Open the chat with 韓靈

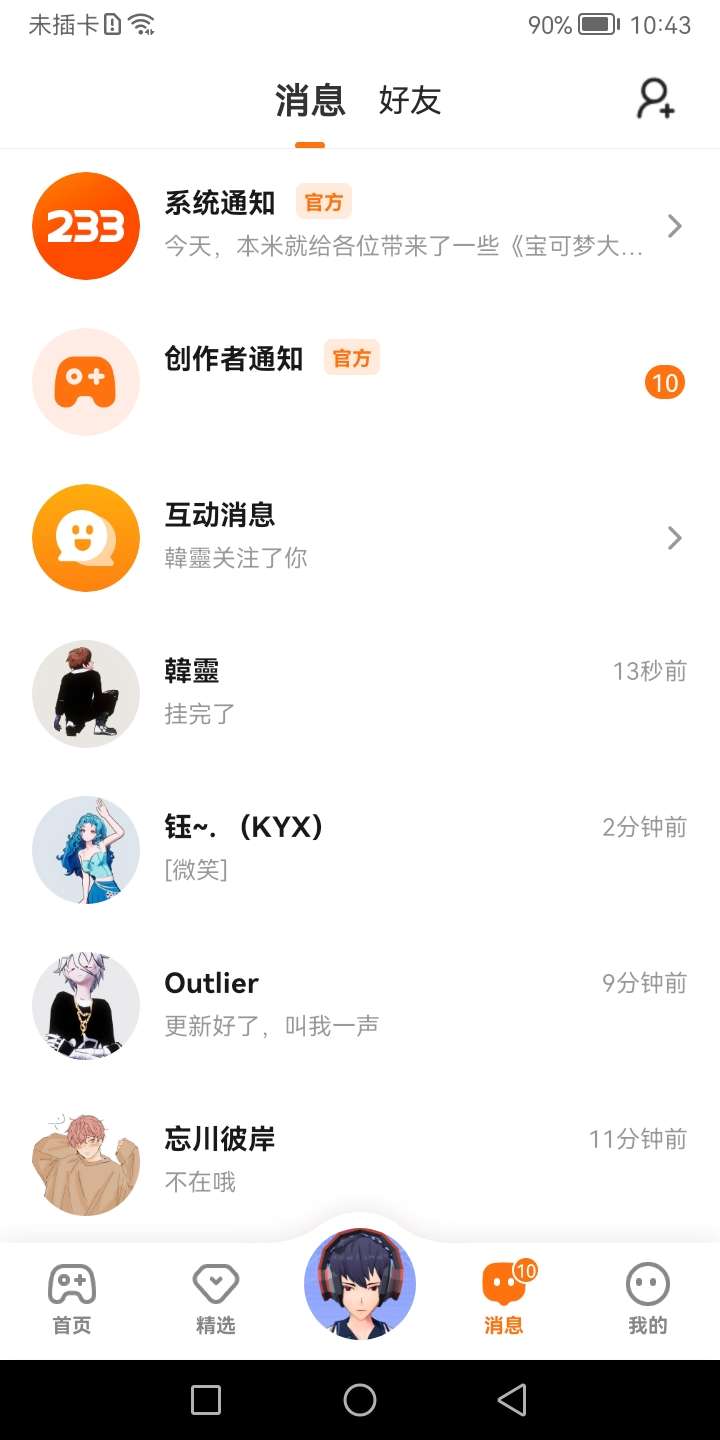(360, 694)
